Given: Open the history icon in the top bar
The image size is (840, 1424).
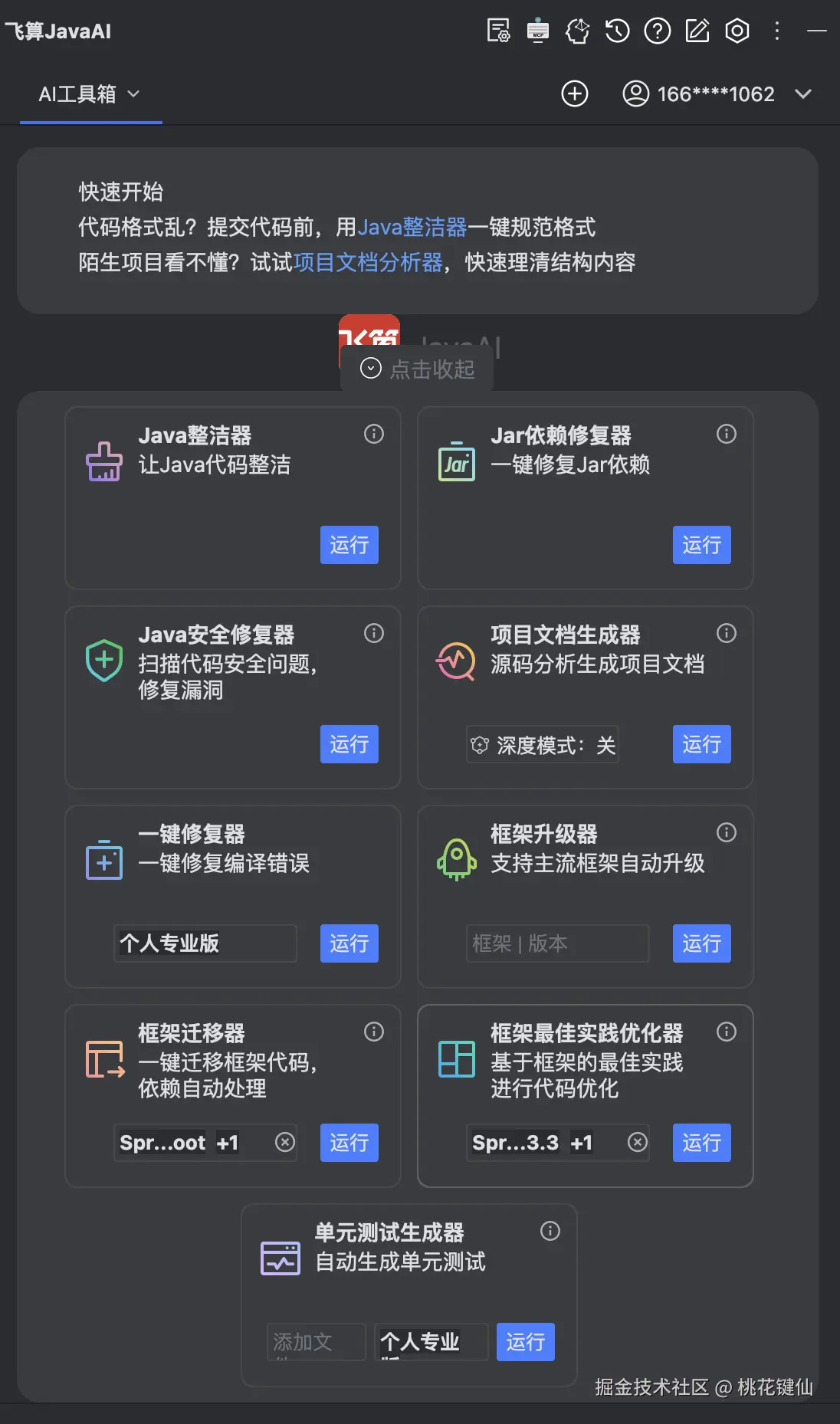Looking at the screenshot, I should pyautogui.click(x=617, y=31).
